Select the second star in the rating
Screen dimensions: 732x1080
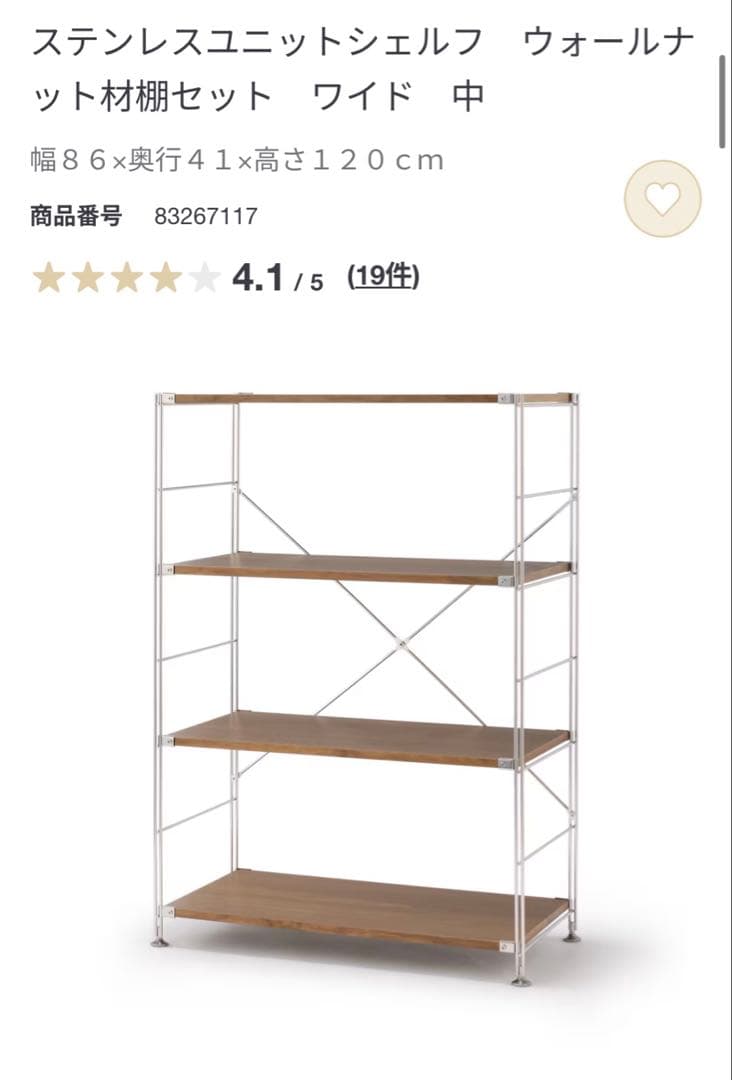pos(89,276)
